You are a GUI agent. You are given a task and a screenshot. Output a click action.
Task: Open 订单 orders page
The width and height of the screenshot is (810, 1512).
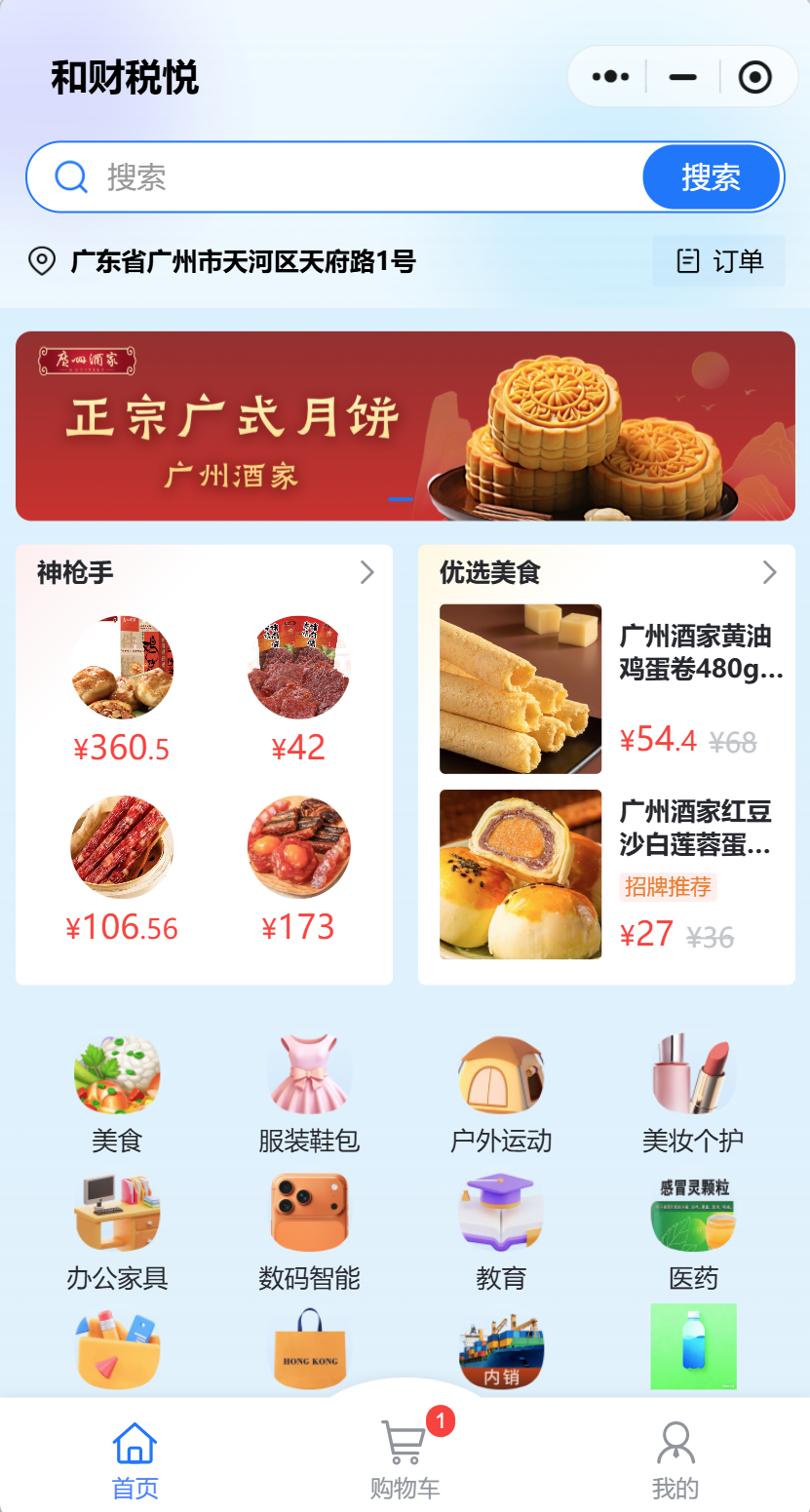coord(719,261)
